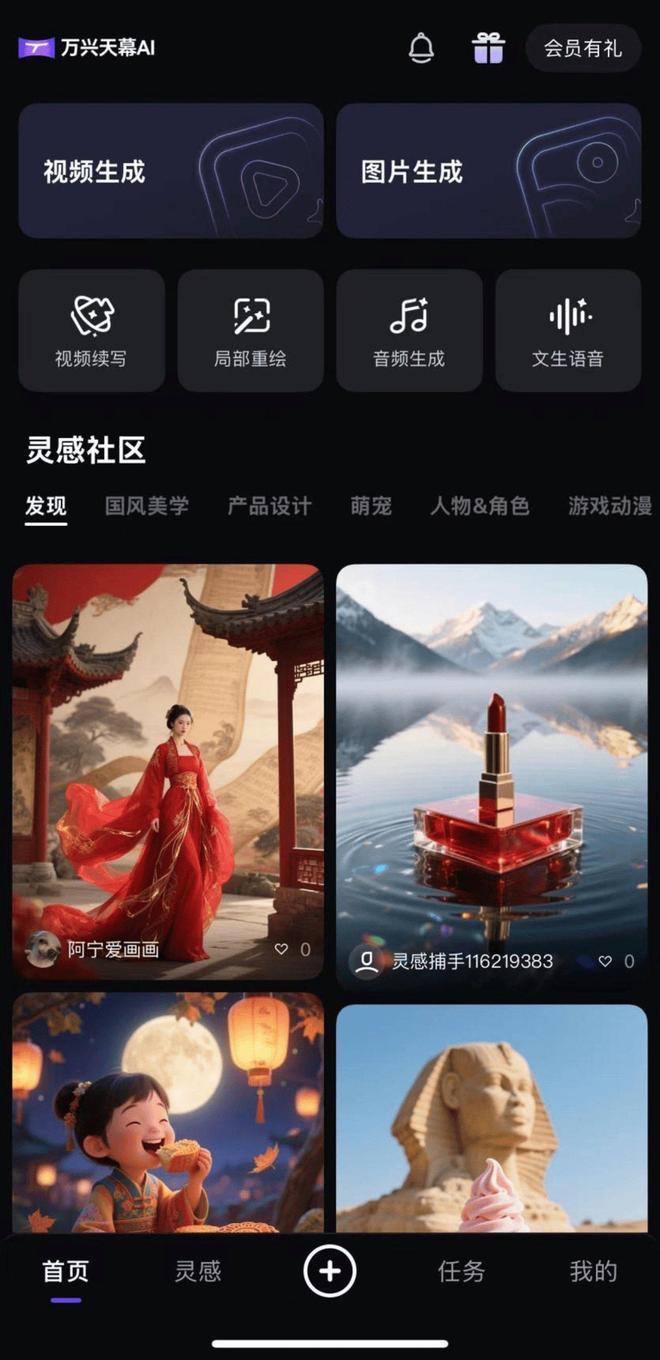Switch to the 产品设计 tab

269,506
